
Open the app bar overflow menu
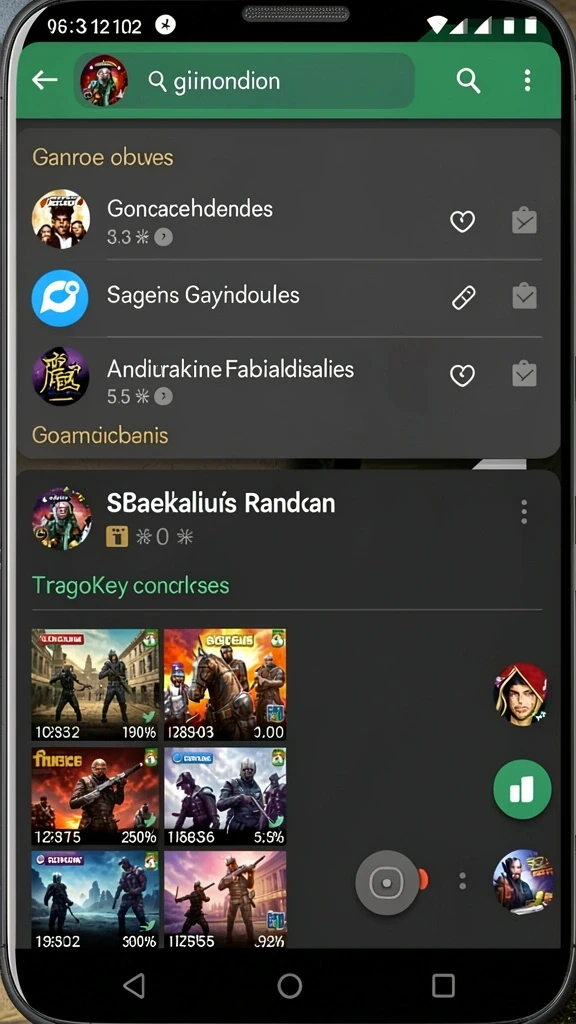pyautogui.click(x=527, y=81)
